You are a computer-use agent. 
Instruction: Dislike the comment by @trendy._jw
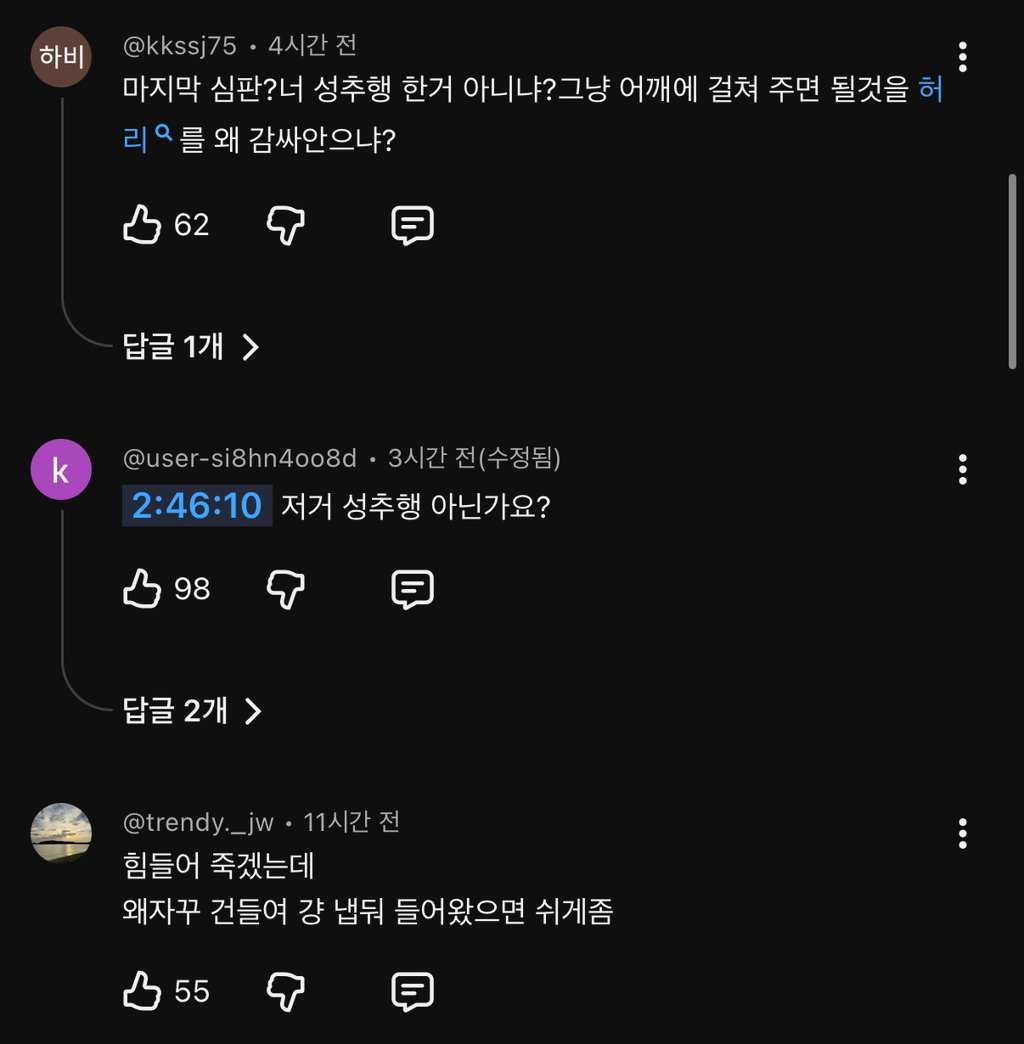286,991
